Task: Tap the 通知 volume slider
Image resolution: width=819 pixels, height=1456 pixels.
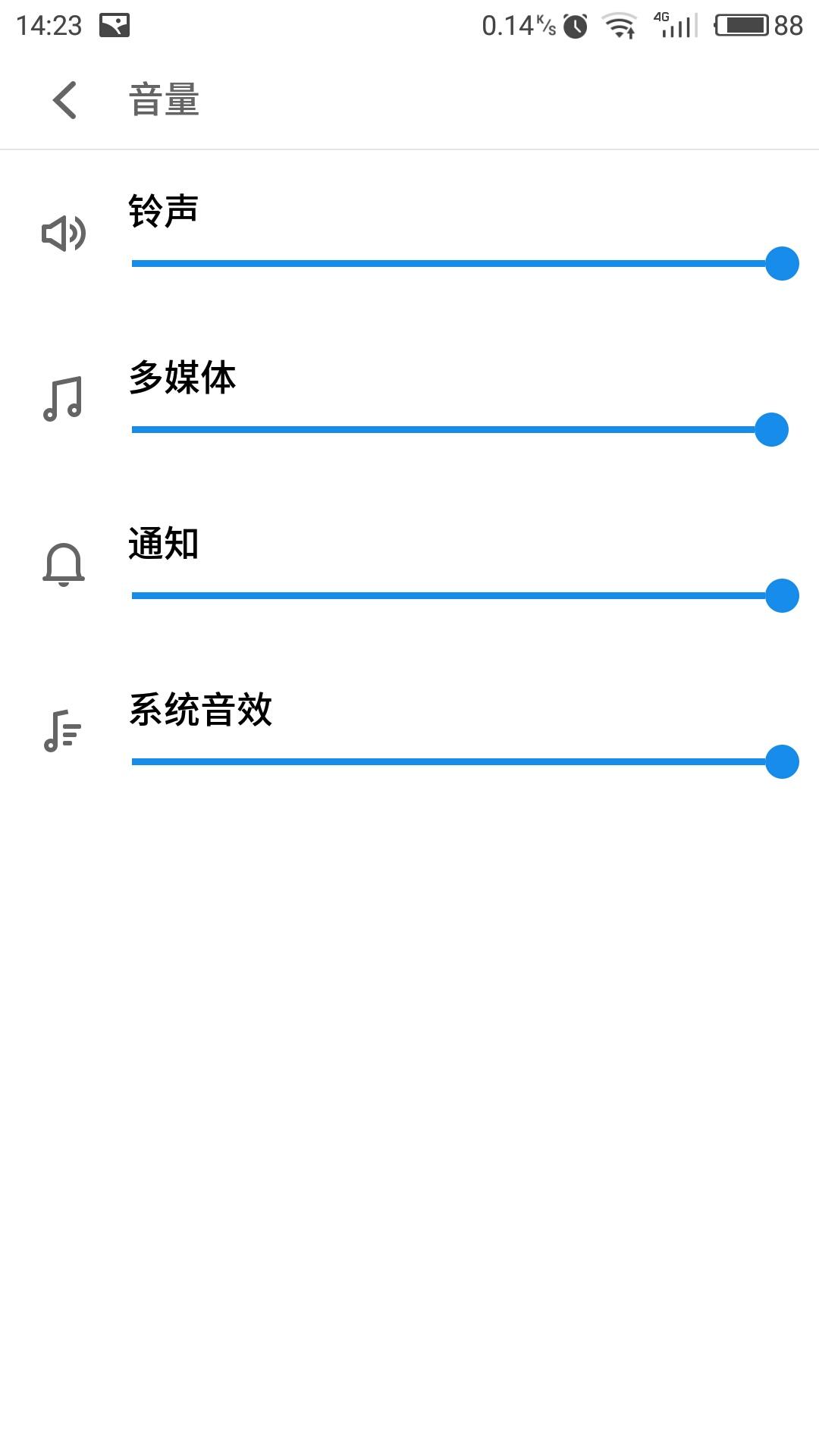Action: [x=465, y=595]
